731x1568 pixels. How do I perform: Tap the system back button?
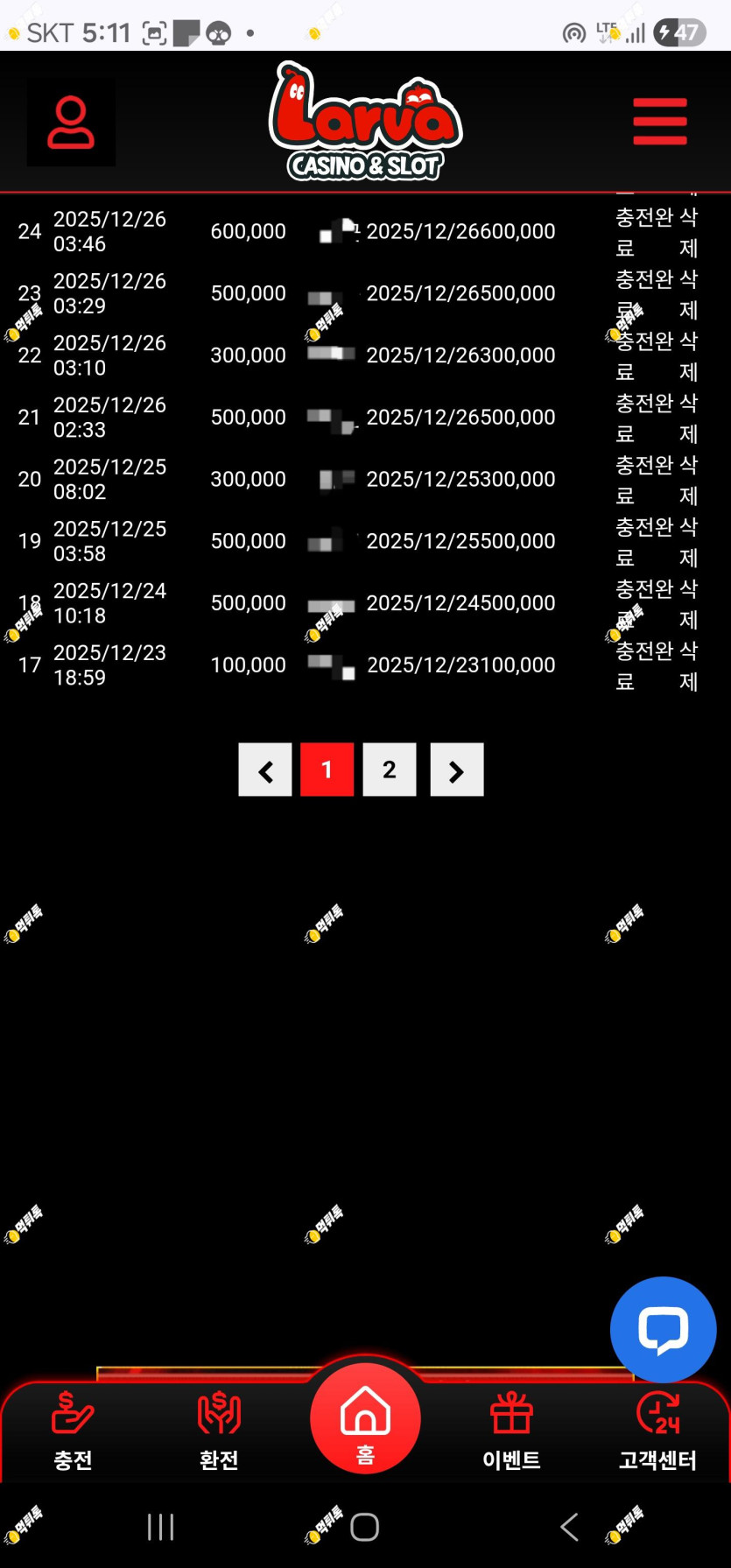click(569, 1527)
